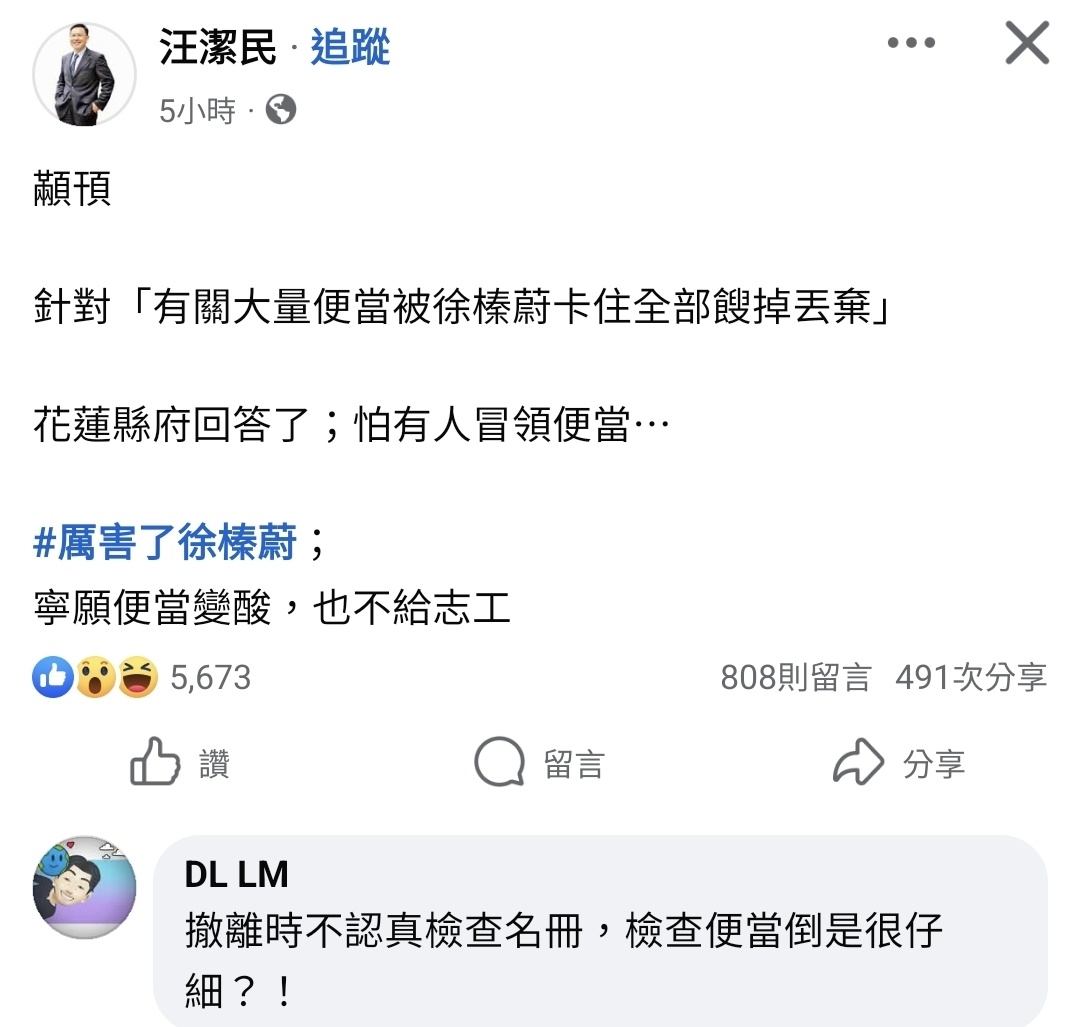Open the 808則留言 comments list

tap(795, 678)
